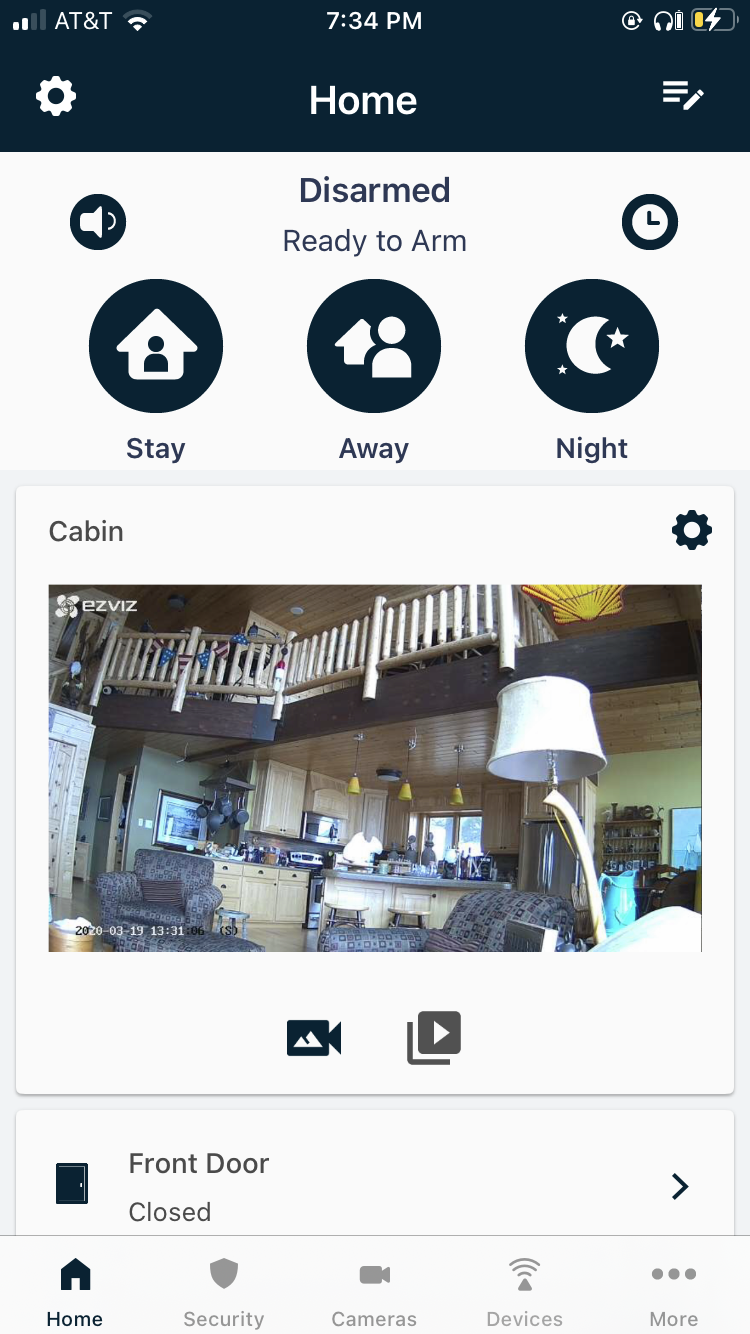
Task: Open recorded clips for Cabin camera
Action: [x=434, y=1038]
